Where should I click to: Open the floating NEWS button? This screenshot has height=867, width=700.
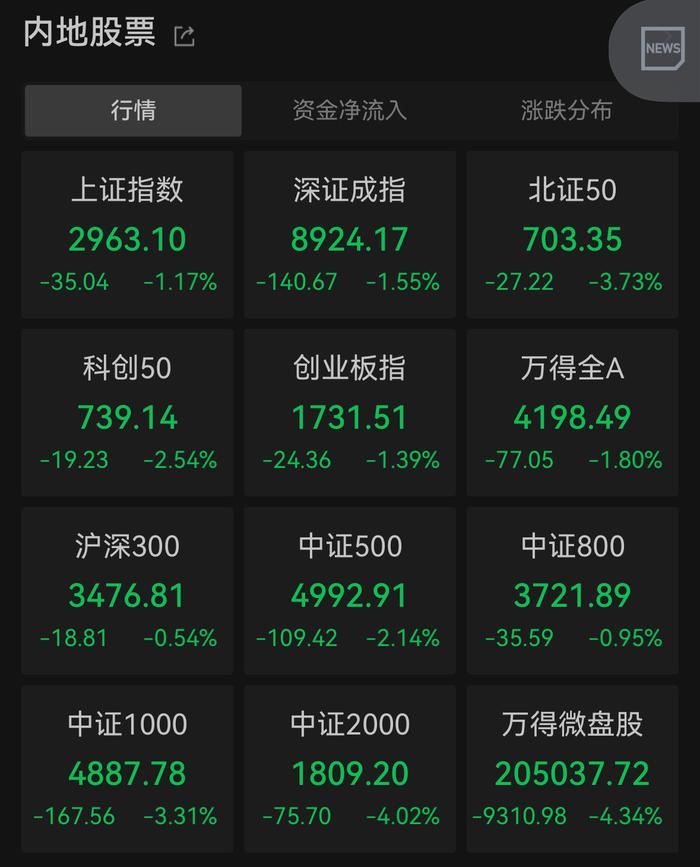[x=660, y=48]
